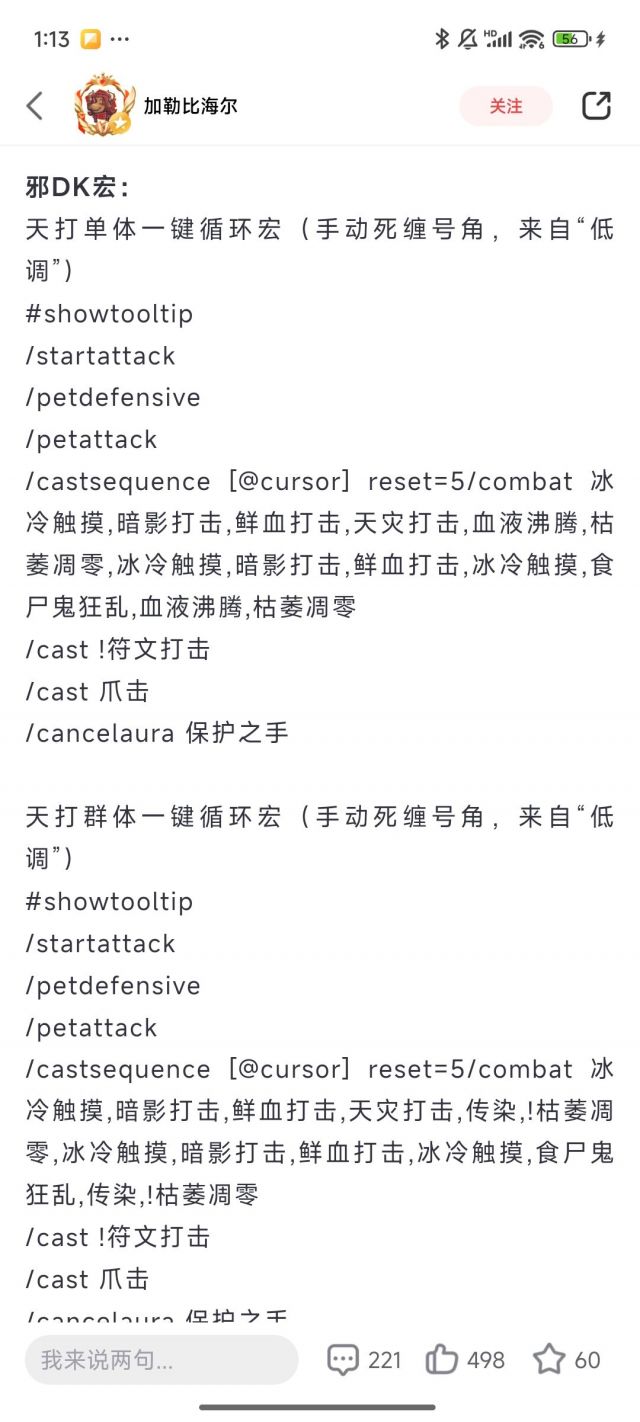Open 加勒比海尔's profile avatar
The width and height of the screenshot is (640, 1422).
click(x=104, y=106)
